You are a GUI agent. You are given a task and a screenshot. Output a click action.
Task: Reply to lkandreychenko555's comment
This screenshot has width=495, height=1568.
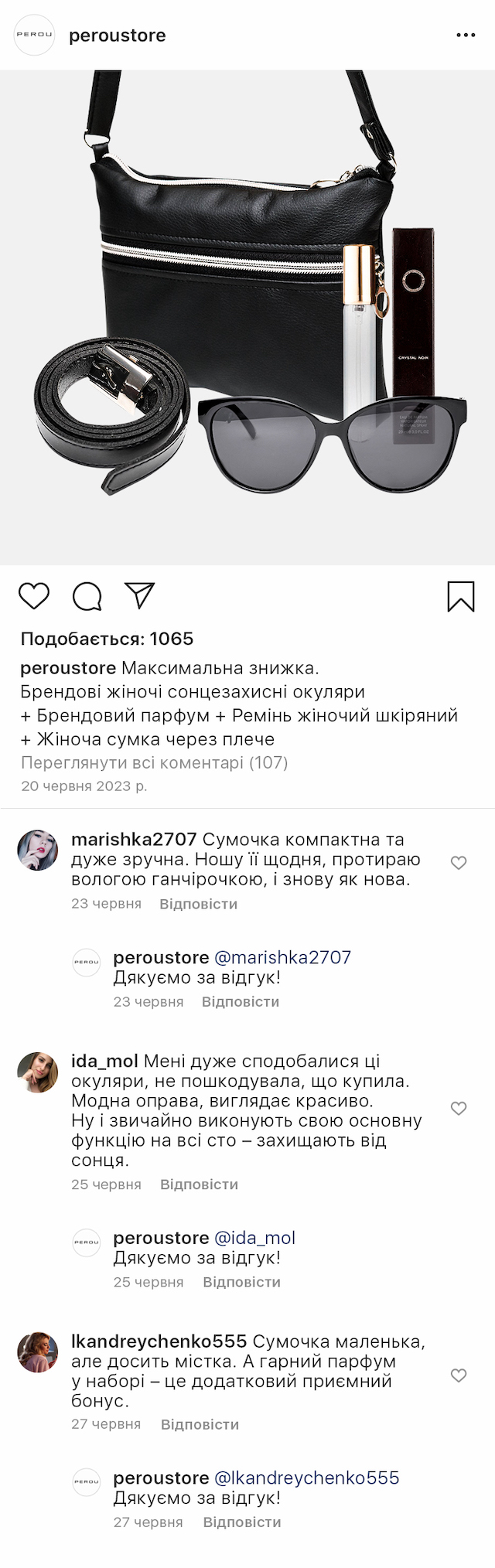click(x=200, y=1424)
